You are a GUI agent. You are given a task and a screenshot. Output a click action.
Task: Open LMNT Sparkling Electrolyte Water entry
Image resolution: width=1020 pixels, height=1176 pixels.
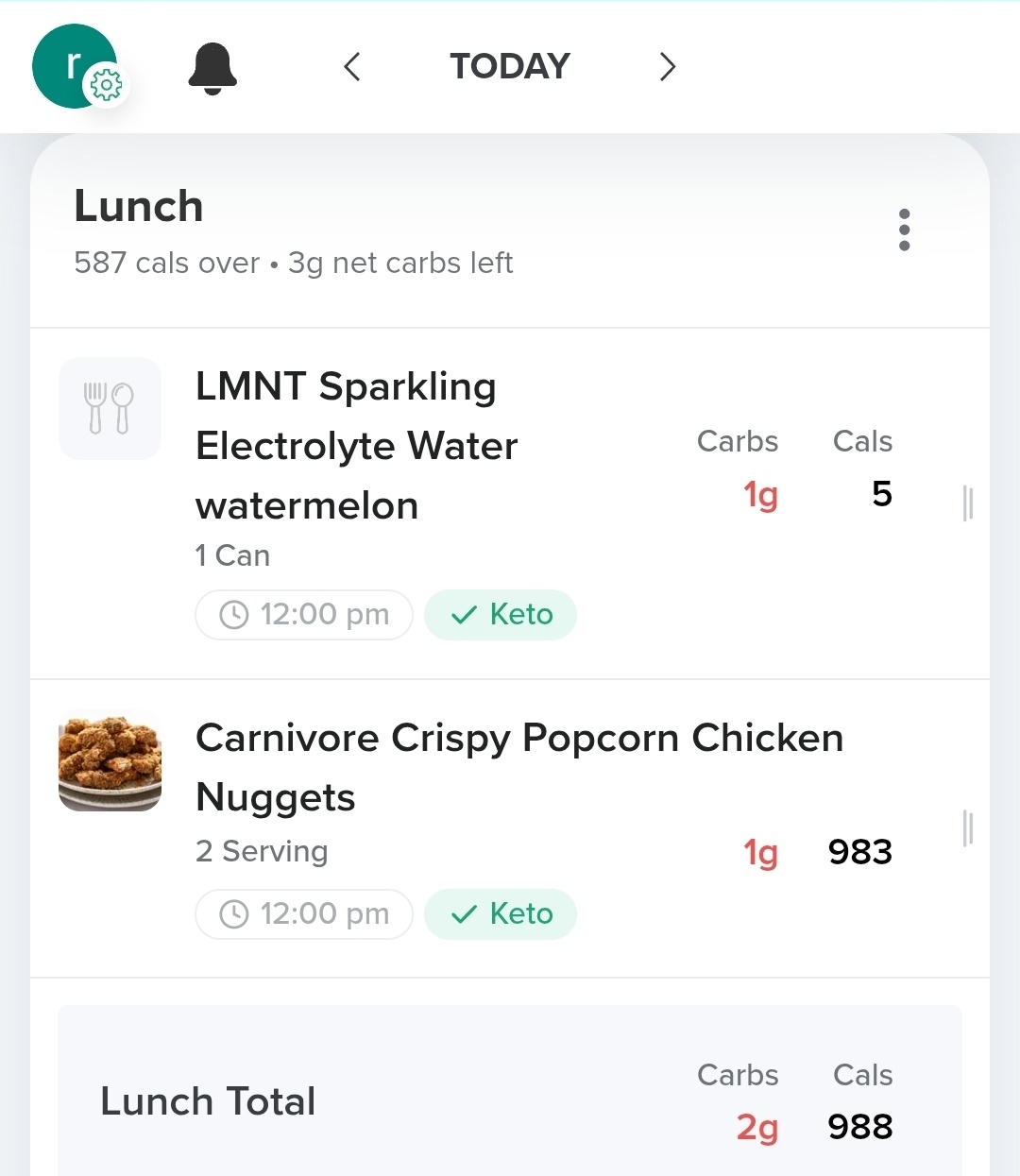357,446
